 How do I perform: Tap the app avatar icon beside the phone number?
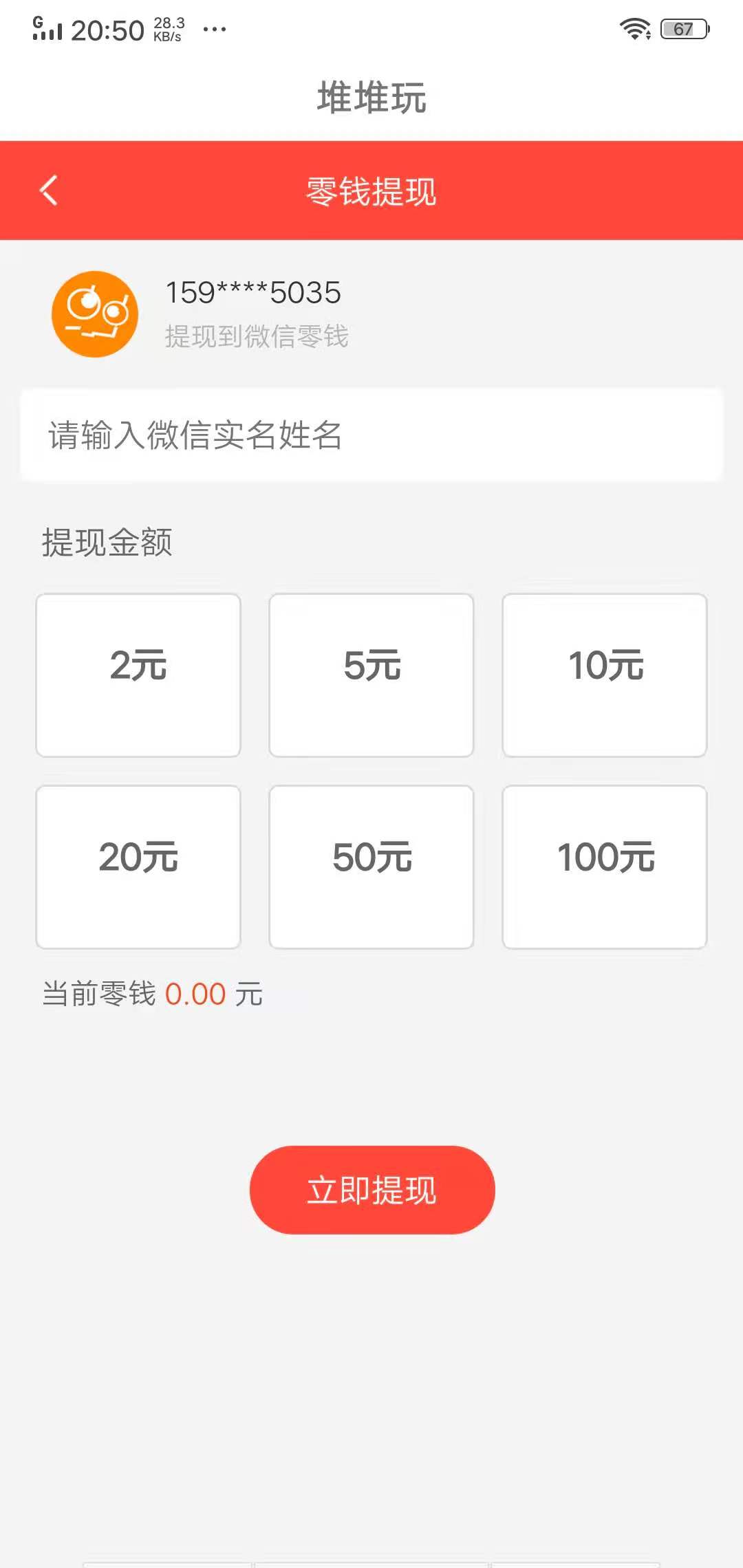click(94, 314)
